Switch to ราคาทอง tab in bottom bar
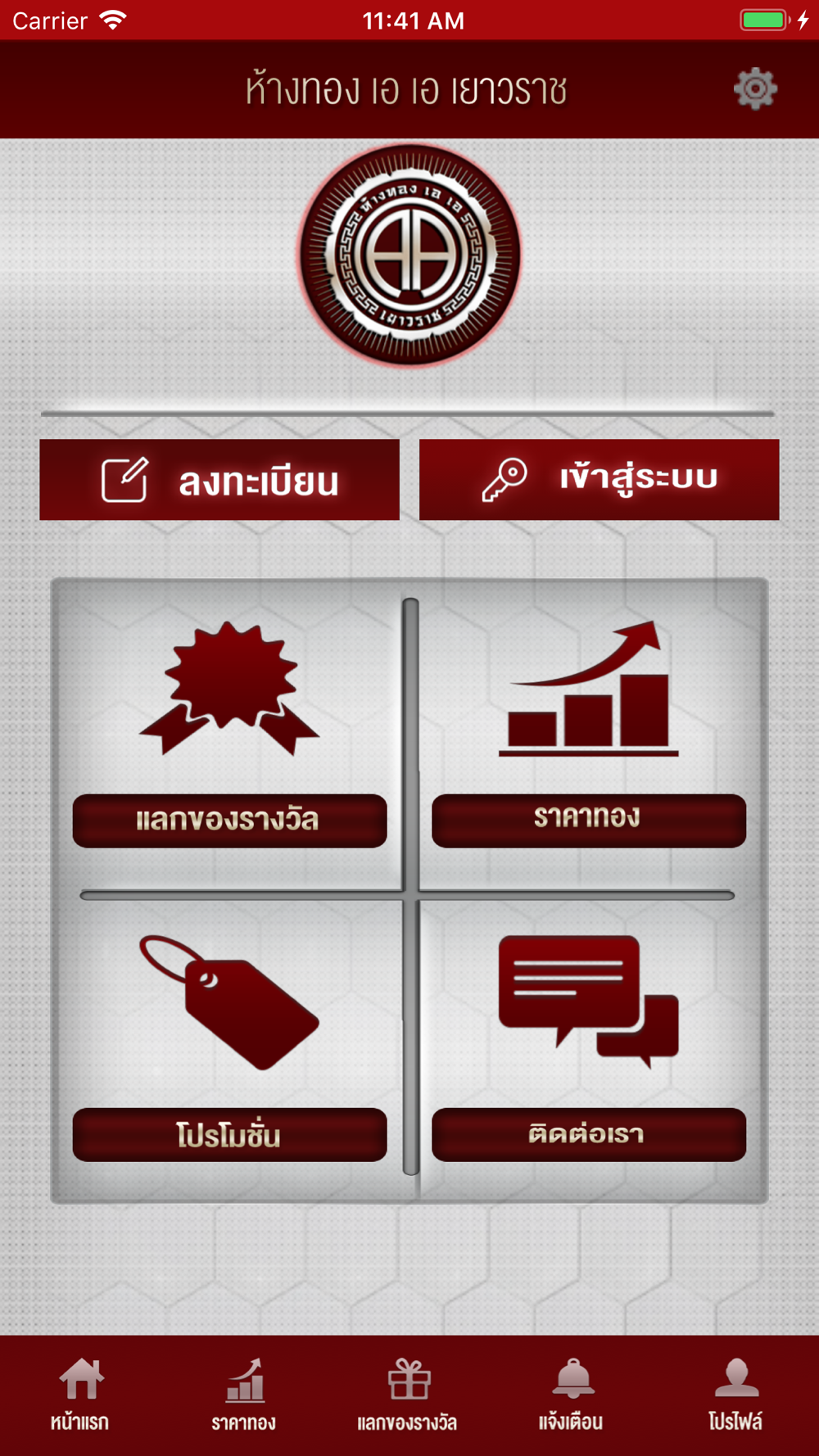This screenshot has width=819, height=1456. [x=244, y=1395]
